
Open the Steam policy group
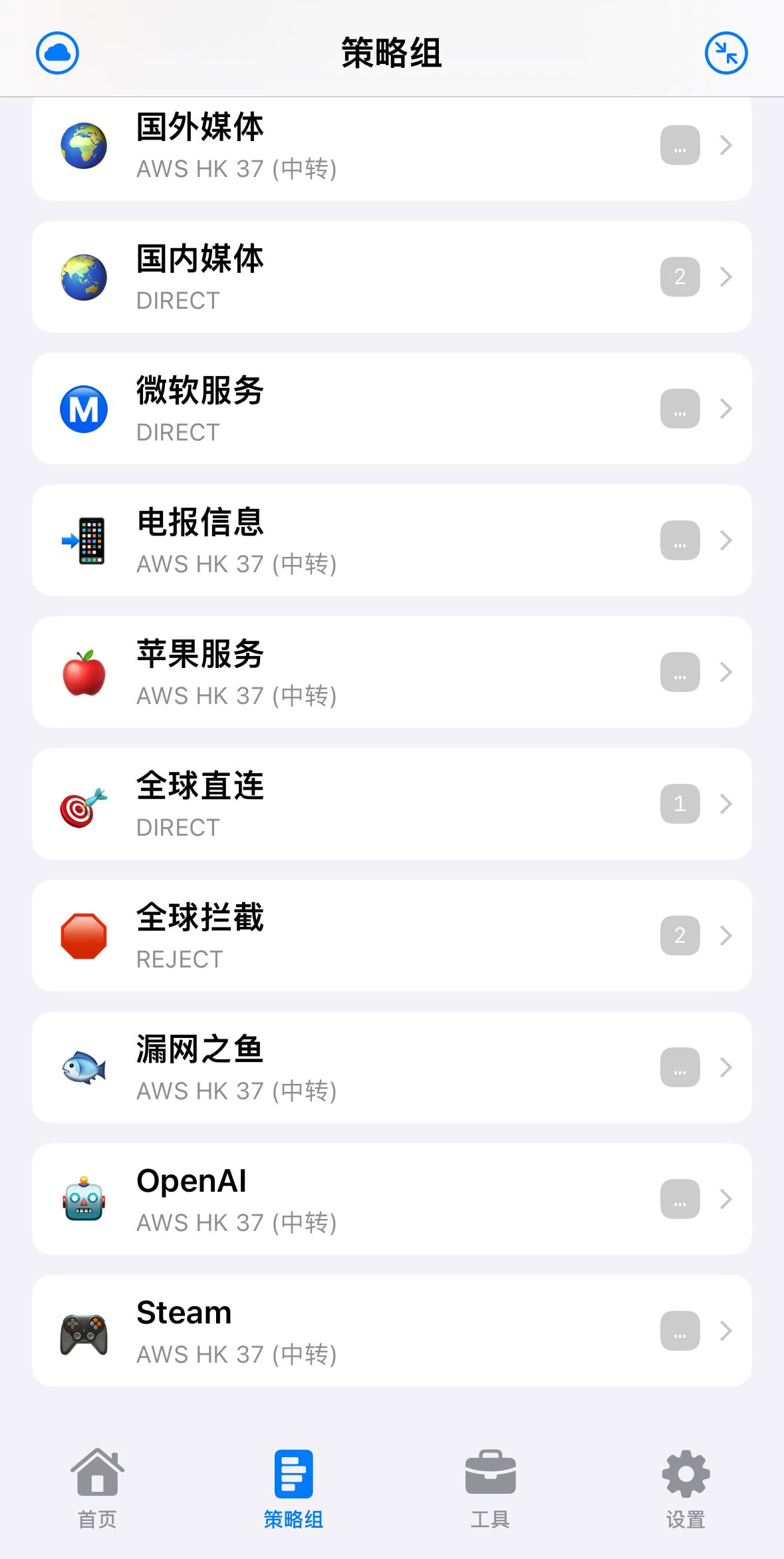click(x=392, y=1331)
